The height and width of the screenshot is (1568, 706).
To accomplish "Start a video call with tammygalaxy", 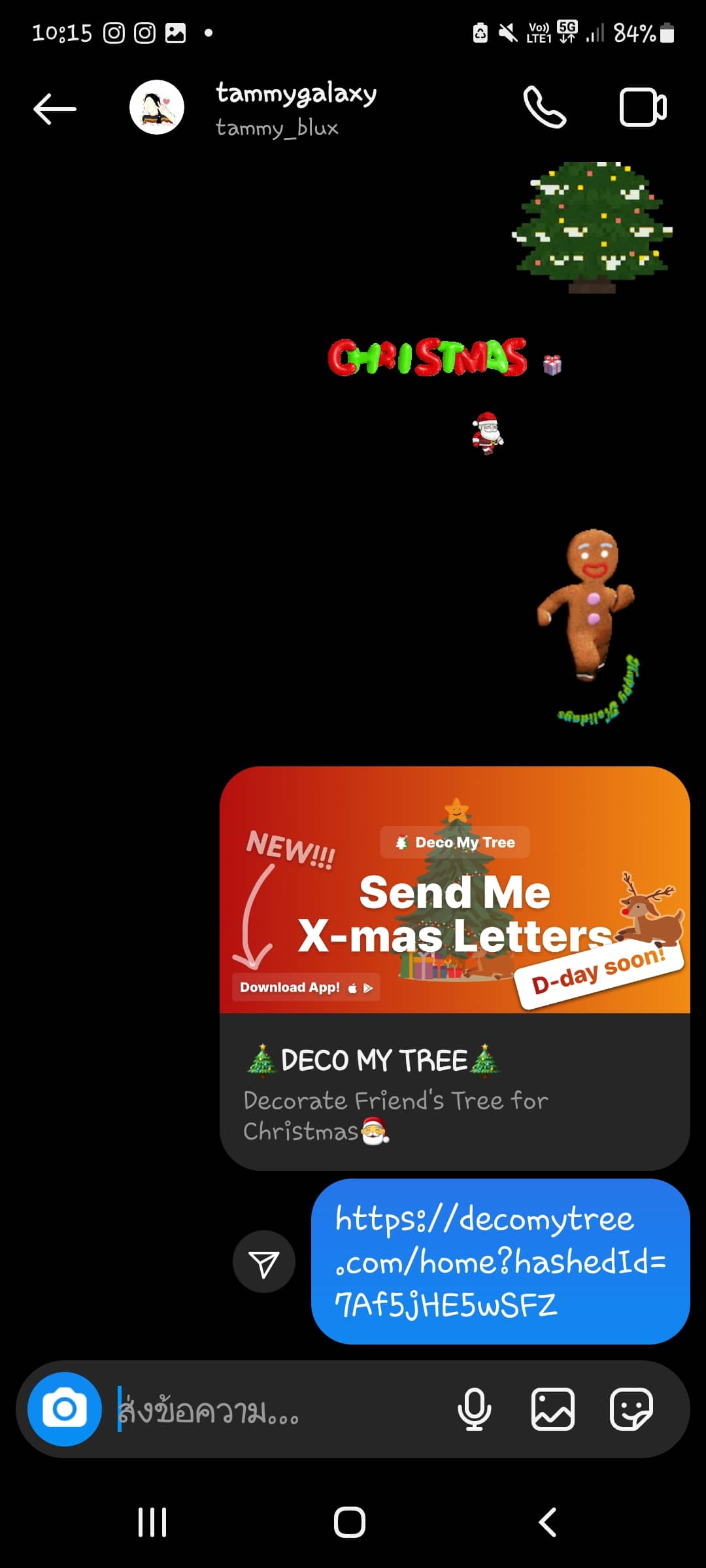I will pyautogui.click(x=643, y=108).
